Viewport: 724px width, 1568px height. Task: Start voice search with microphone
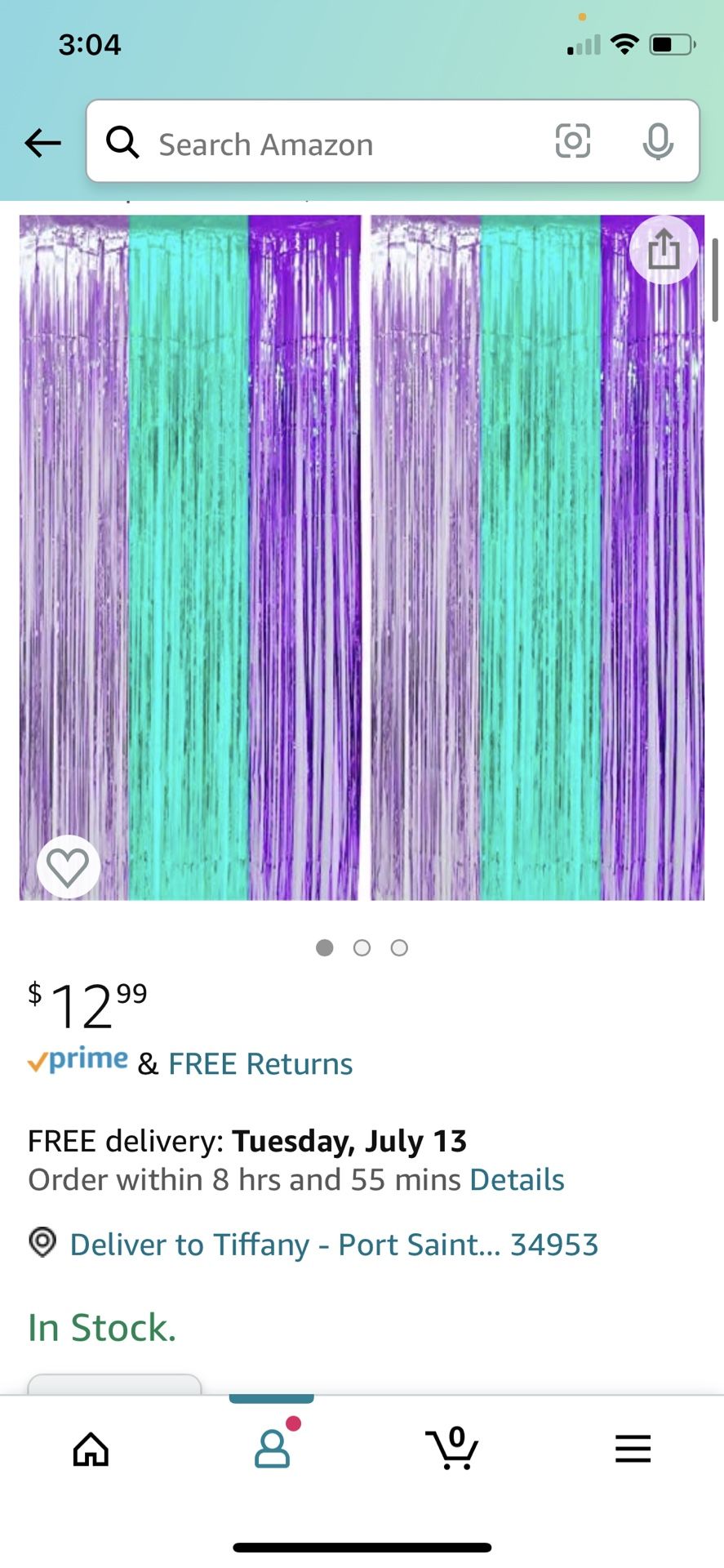(658, 142)
